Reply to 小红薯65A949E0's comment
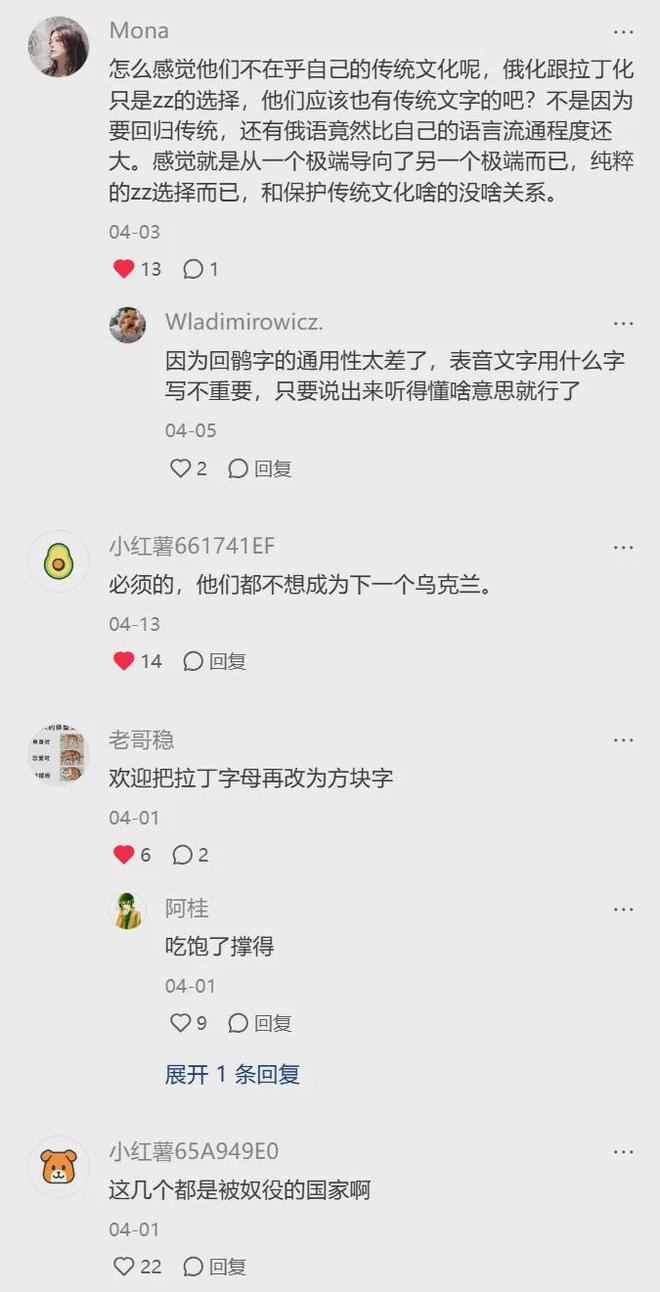660x1292 pixels. [x=214, y=1267]
